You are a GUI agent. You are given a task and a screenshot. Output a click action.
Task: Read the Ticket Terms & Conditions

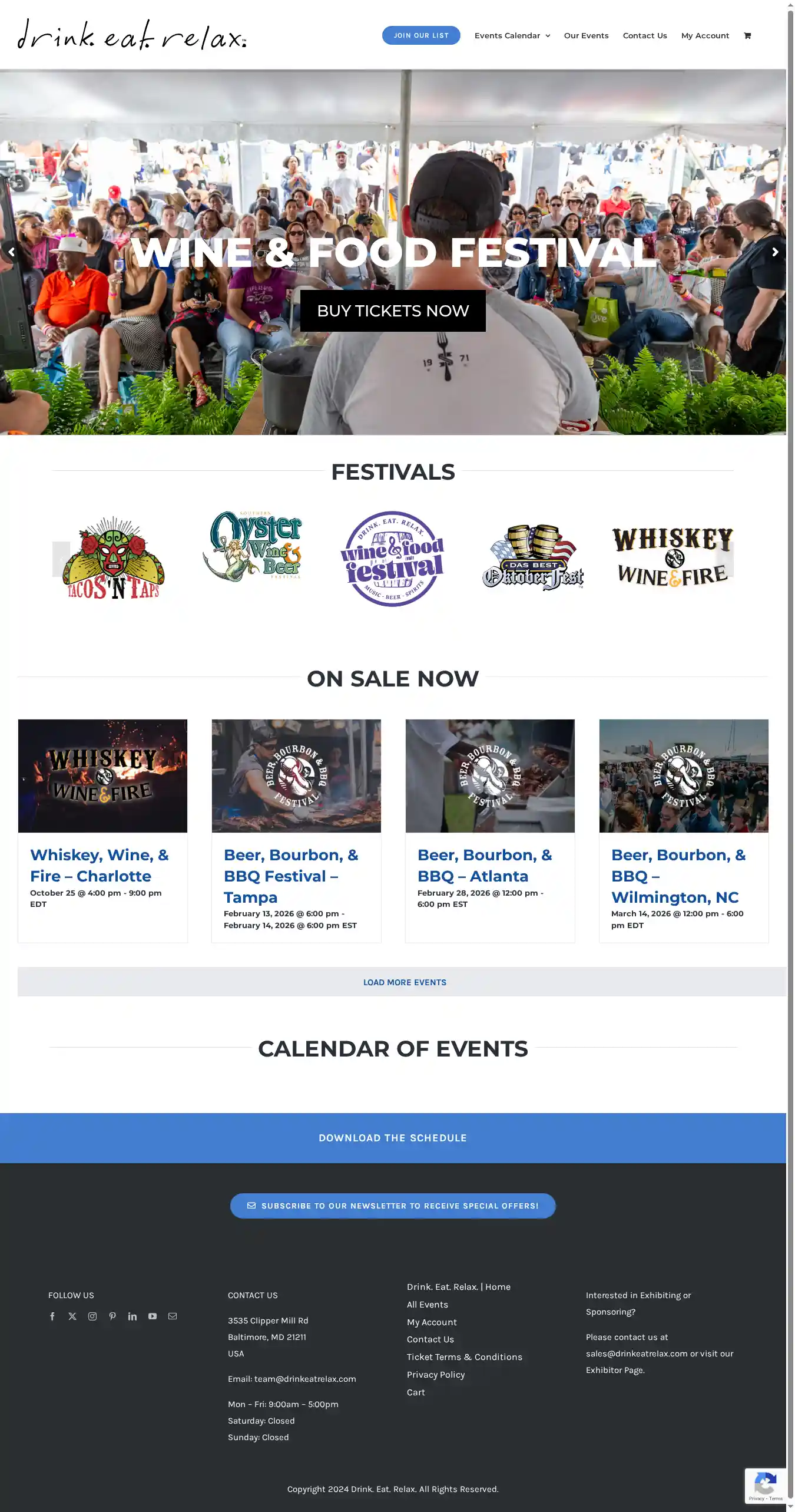(464, 1357)
